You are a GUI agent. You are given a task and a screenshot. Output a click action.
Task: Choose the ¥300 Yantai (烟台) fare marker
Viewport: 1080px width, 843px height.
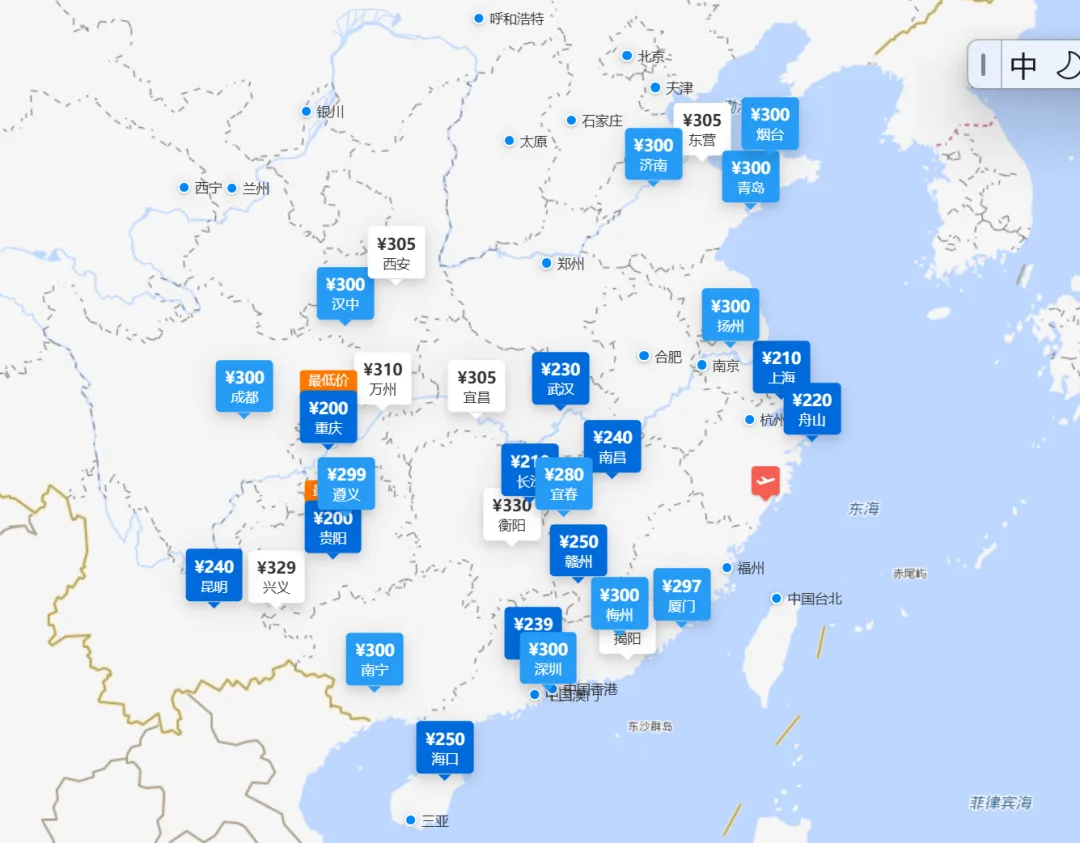click(771, 123)
